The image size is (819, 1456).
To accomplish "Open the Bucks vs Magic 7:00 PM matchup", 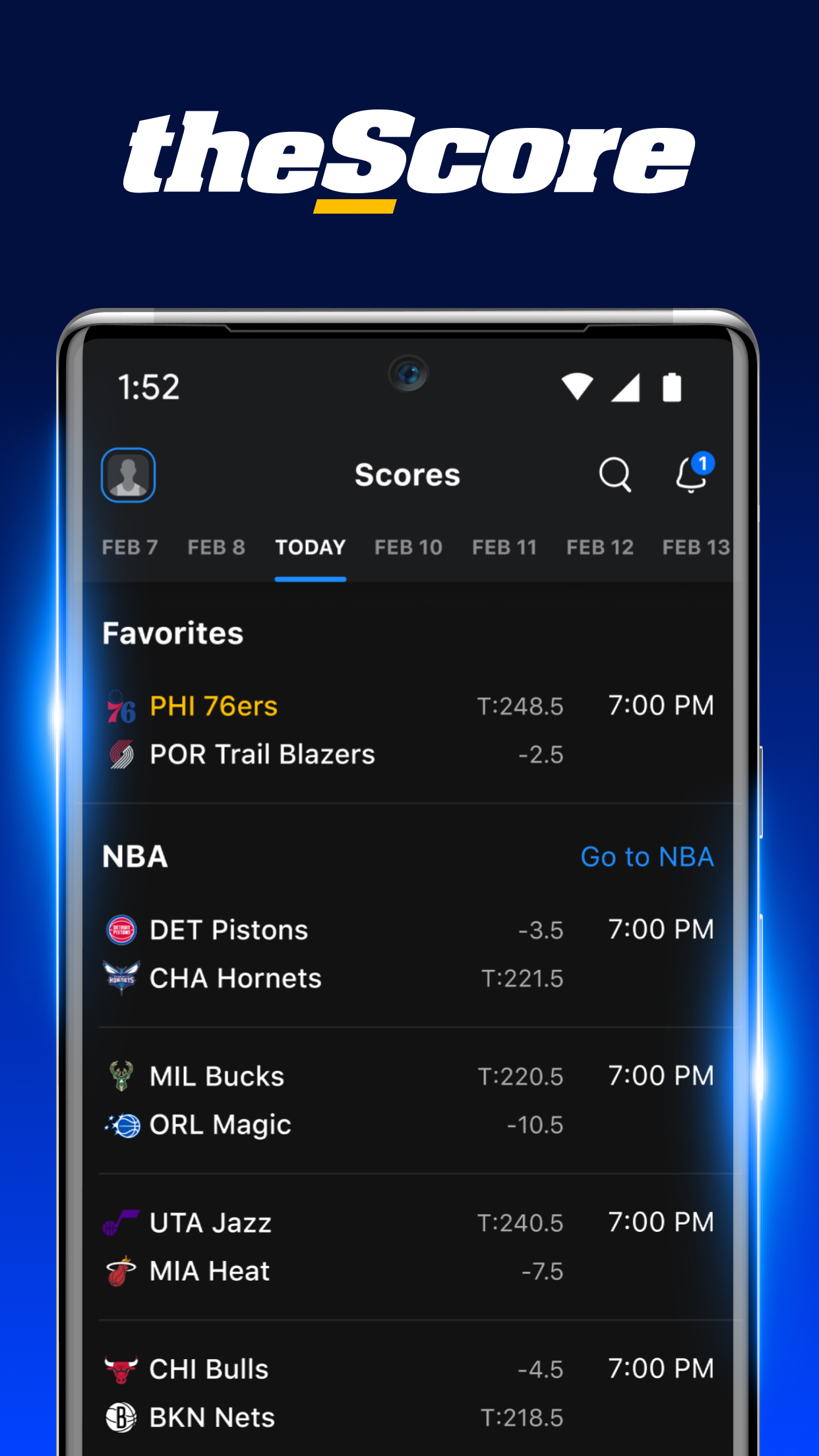I will [409, 1099].
